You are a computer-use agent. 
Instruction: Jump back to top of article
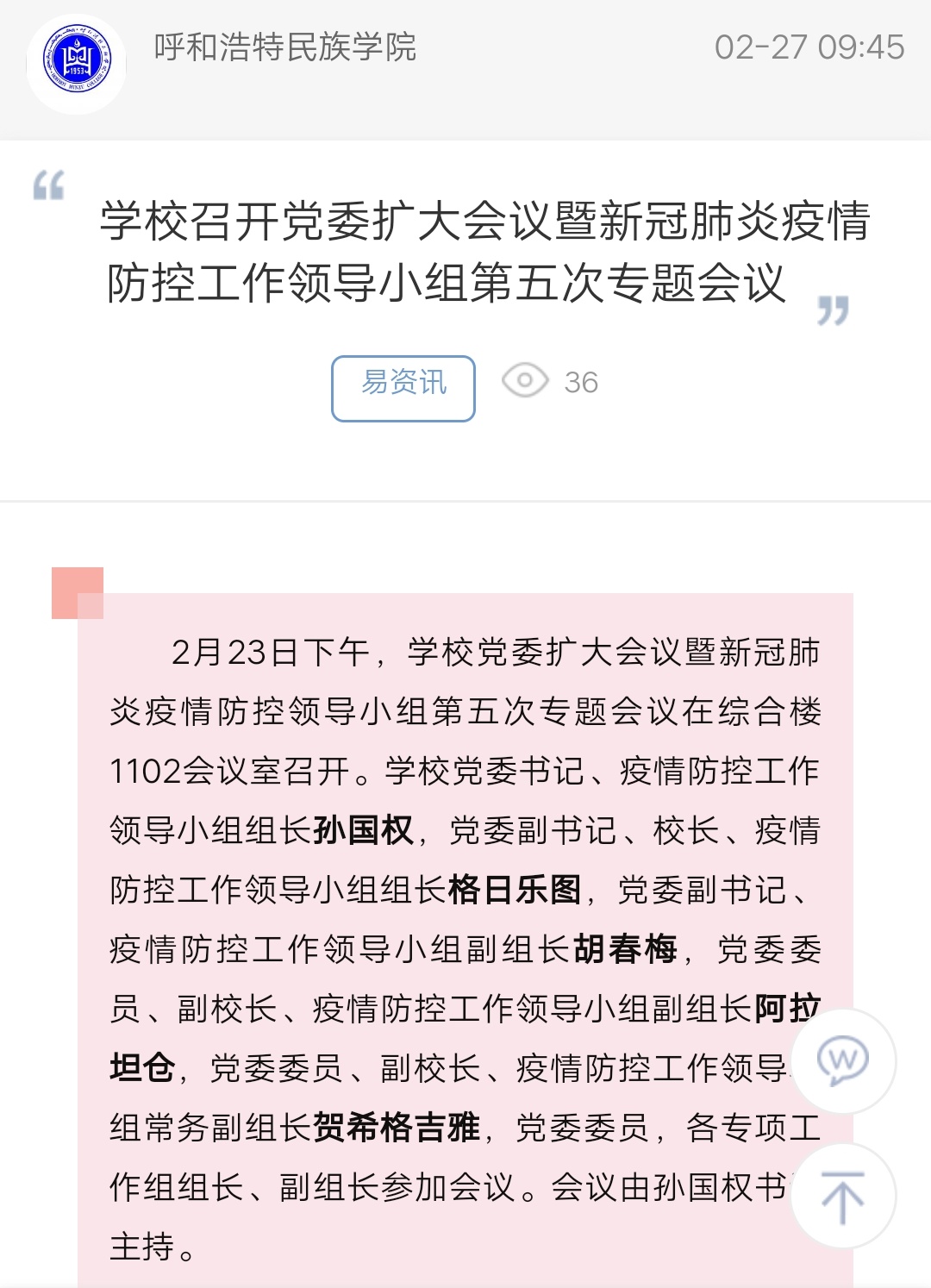pyautogui.click(x=843, y=1197)
